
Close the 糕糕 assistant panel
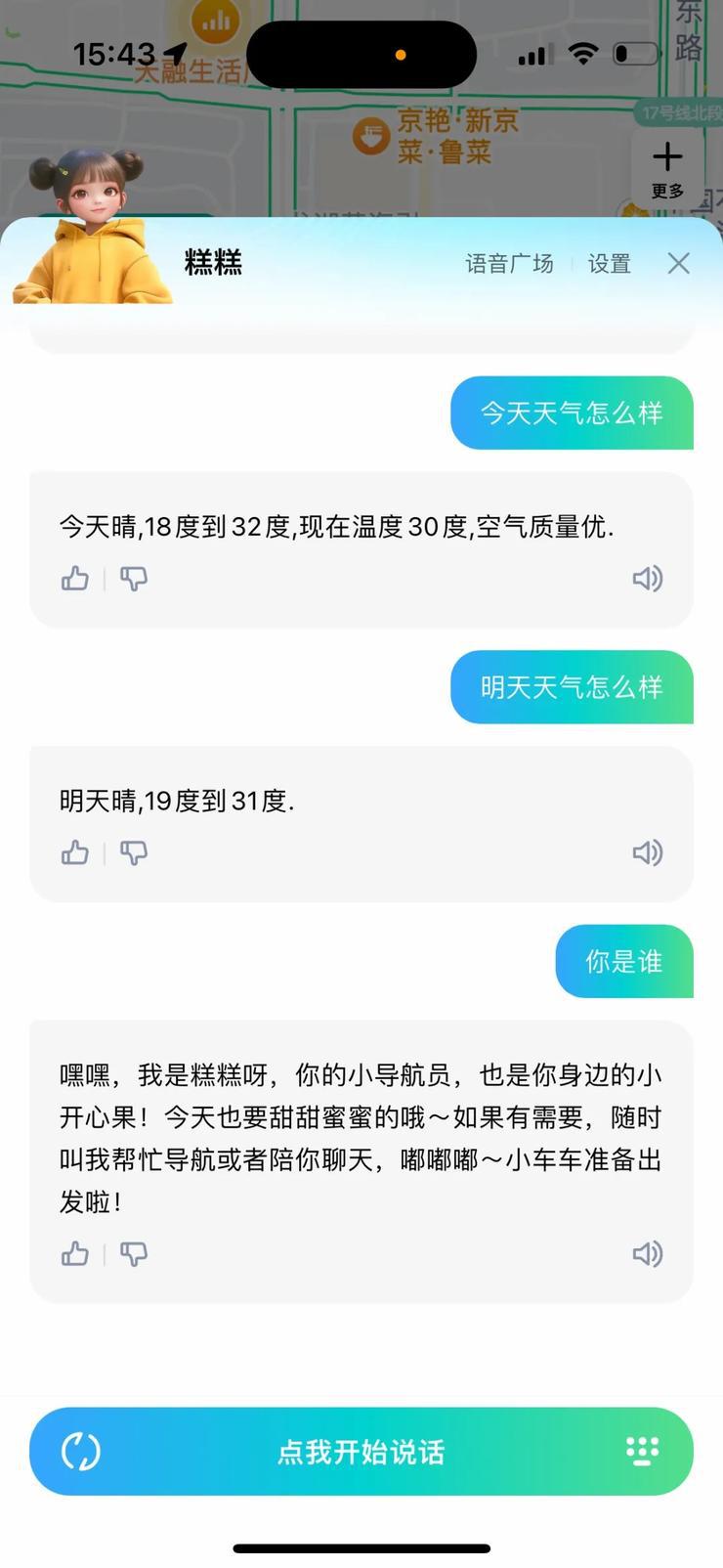(679, 263)
